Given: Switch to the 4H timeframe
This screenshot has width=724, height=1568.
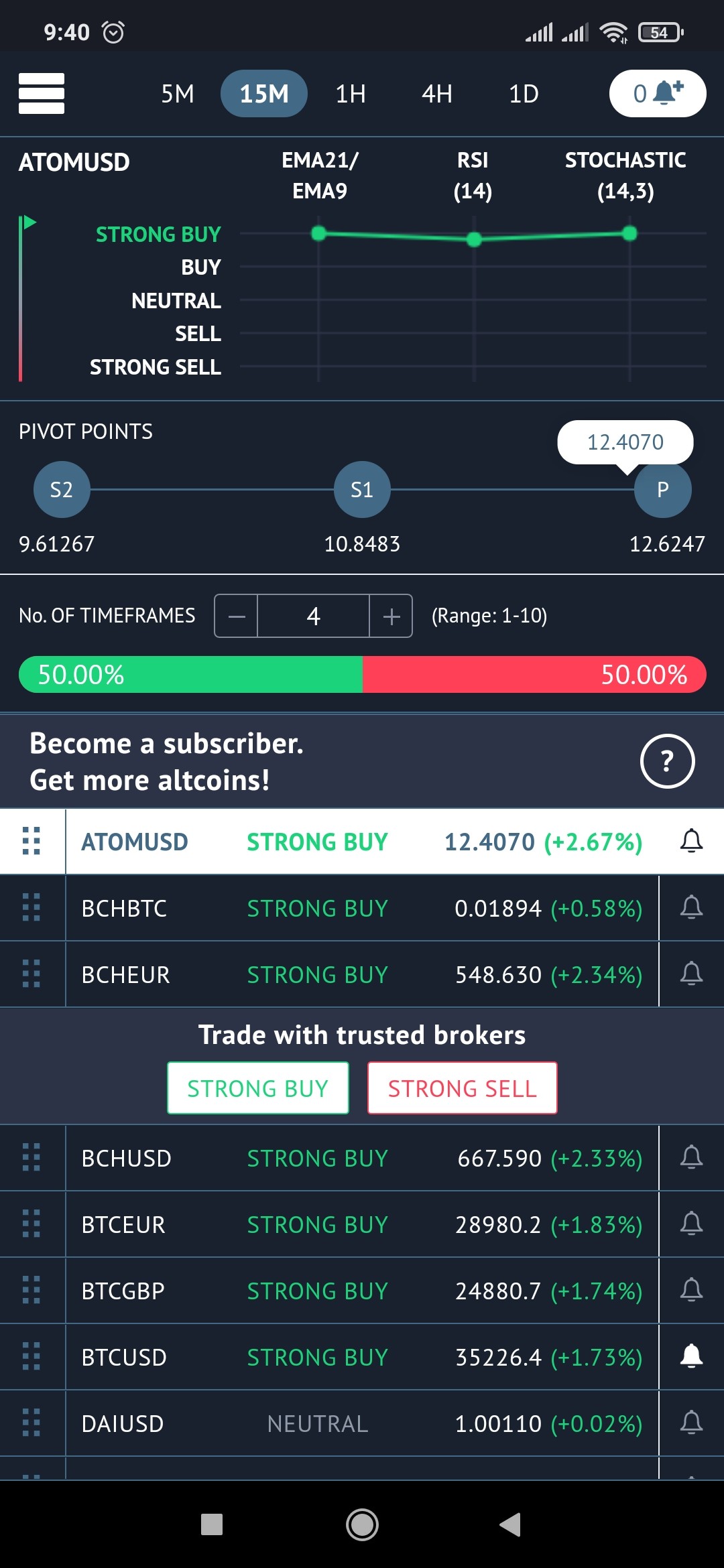Looking at the screenshot, I should coord(437,94).
